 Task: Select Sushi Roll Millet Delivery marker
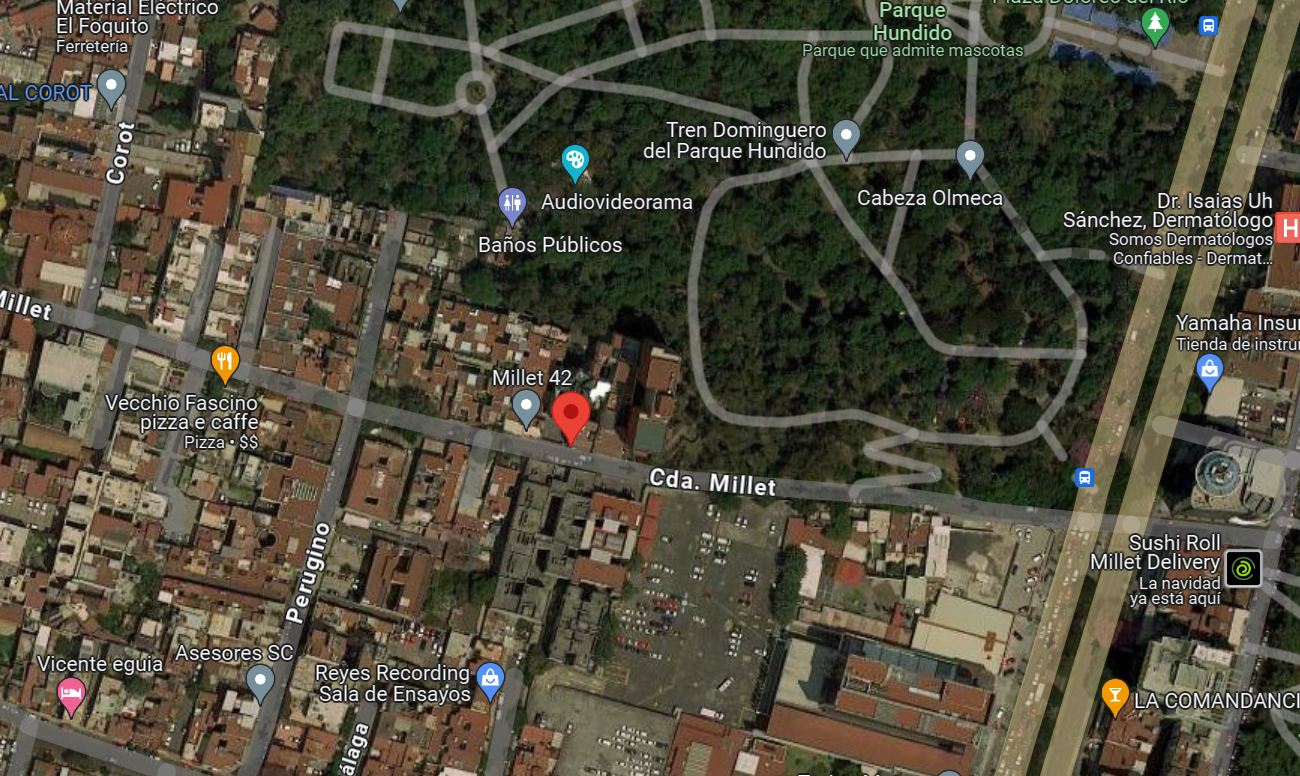[x=1243, y=569]
